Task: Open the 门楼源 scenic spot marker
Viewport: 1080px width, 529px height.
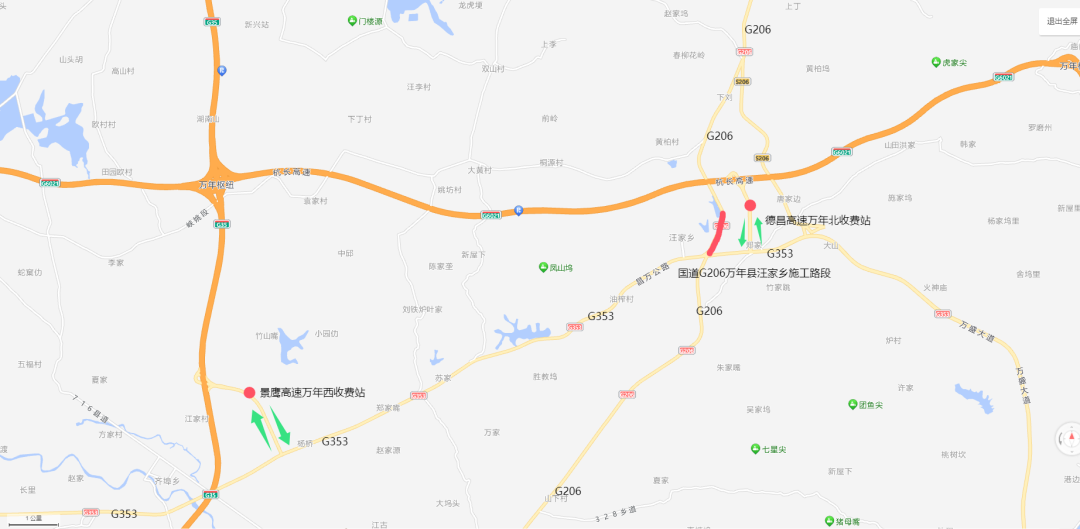Action: pyautogui.click(x=352, y=21)
